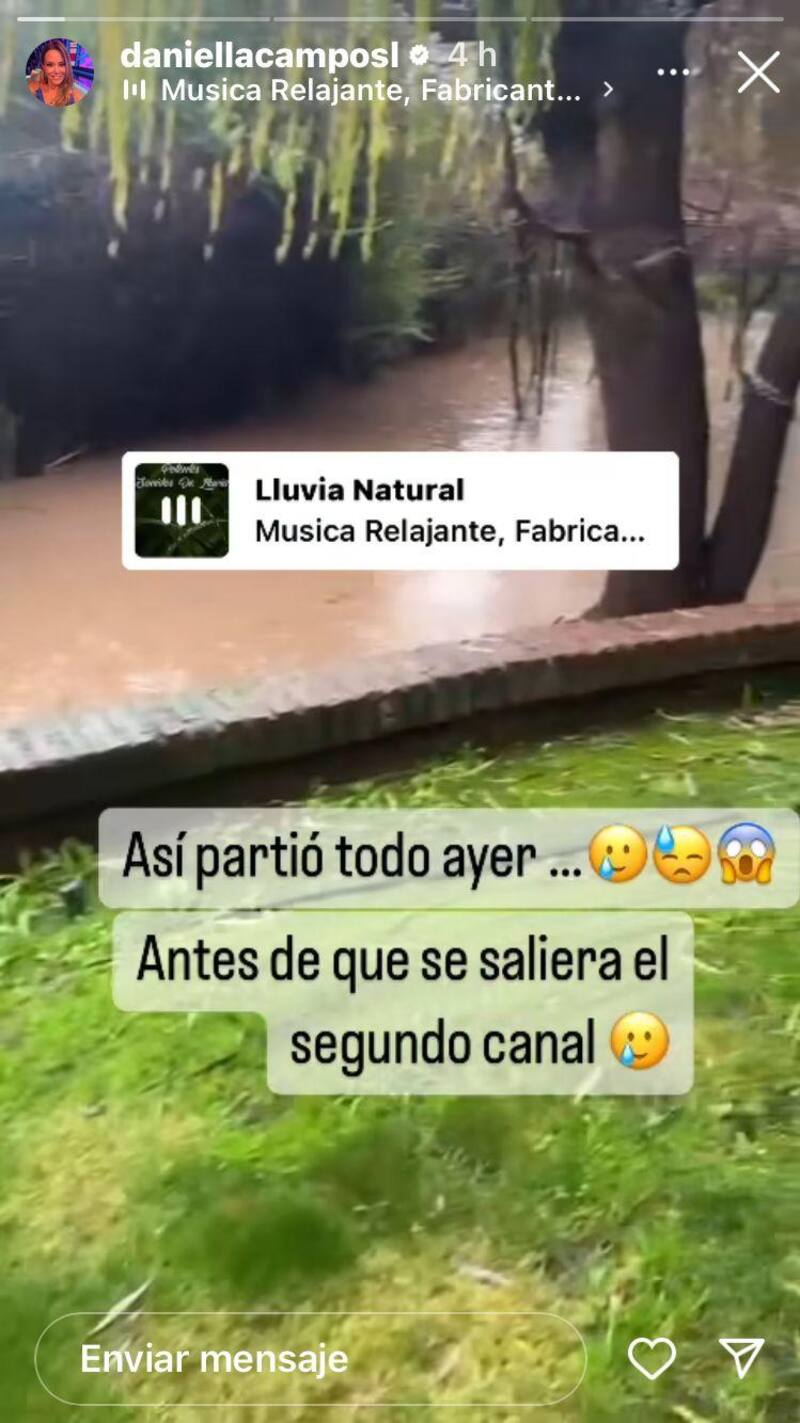Image resolution: width=800 pixels, height=1423 pixels.
Task: Open the Lluvia Natural music sticker
Action: pos(400,511)
